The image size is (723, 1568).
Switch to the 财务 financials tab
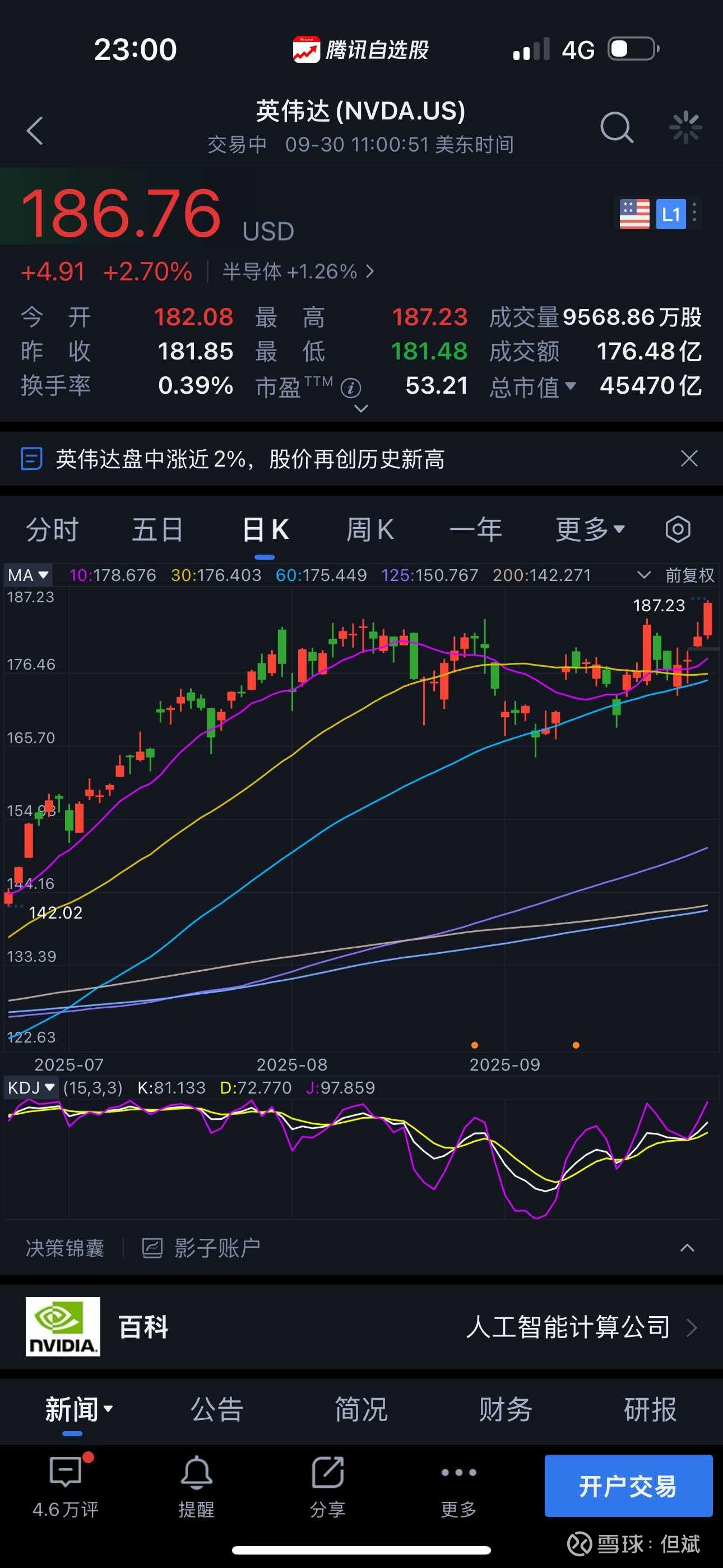point(506,1409)
